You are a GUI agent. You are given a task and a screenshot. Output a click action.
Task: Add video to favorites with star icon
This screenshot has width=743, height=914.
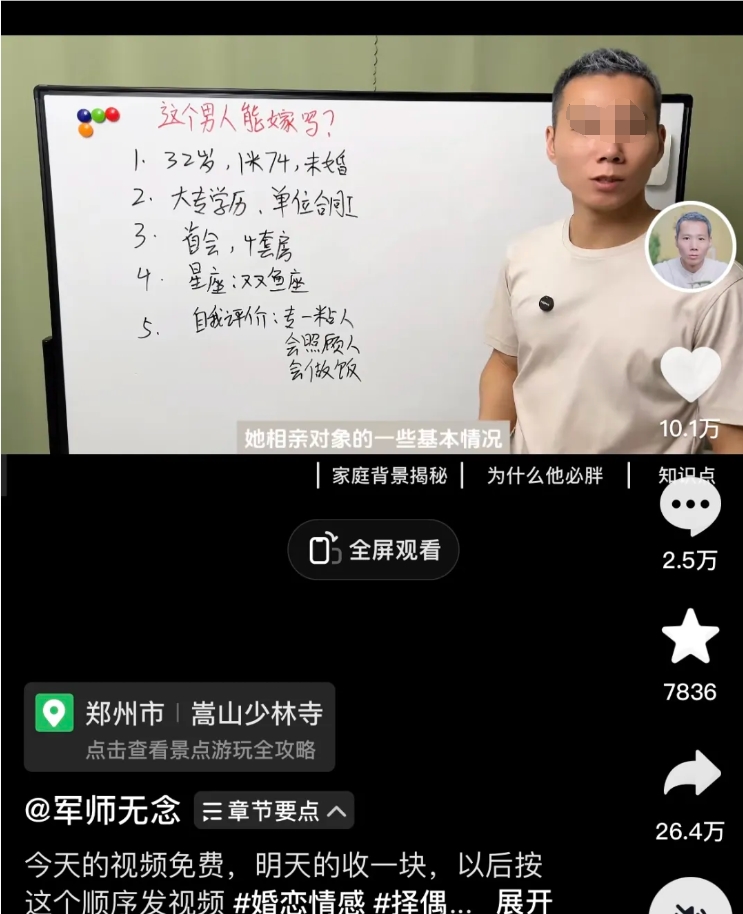pyautogui.click(x=690, y=637)
